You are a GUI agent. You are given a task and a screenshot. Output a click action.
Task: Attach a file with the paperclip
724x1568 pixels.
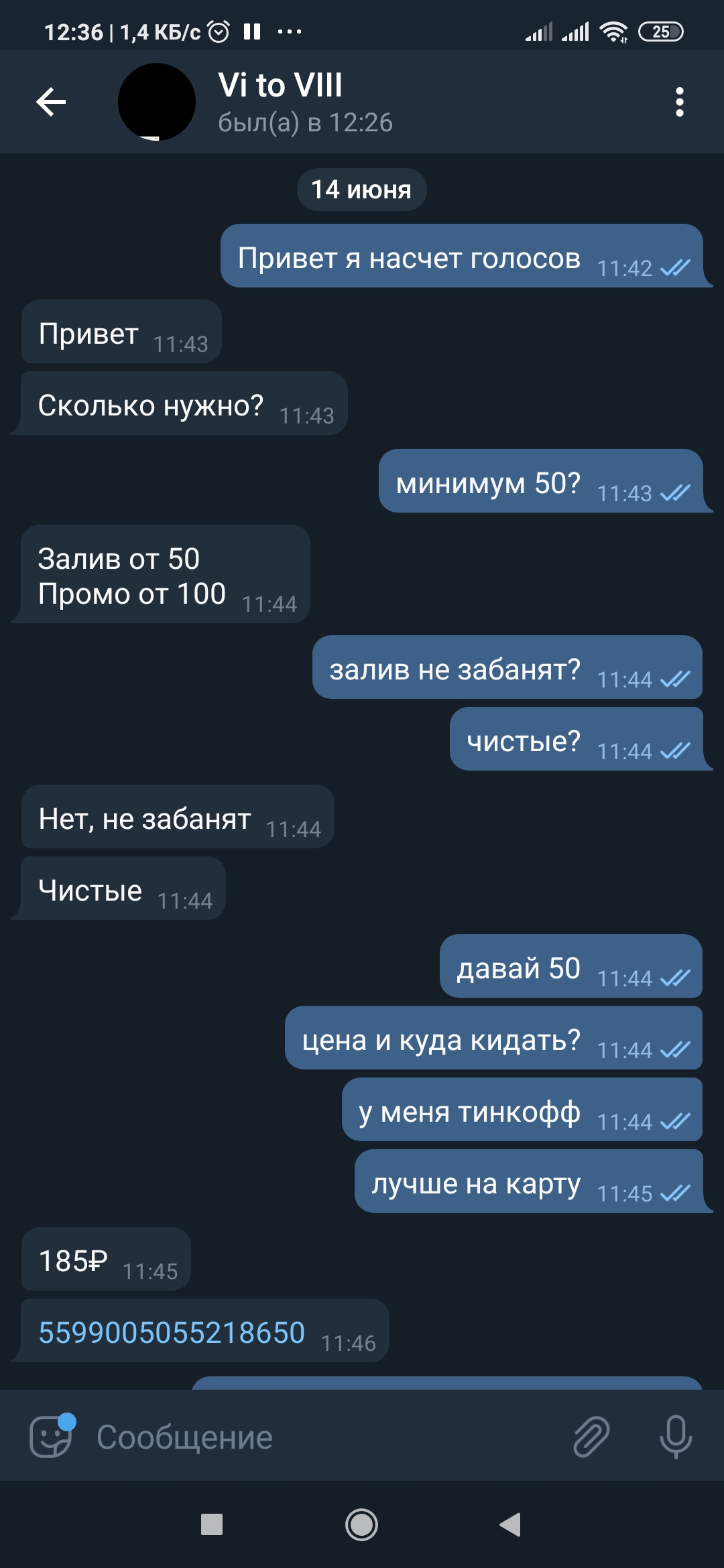[x=591, y=1437]
